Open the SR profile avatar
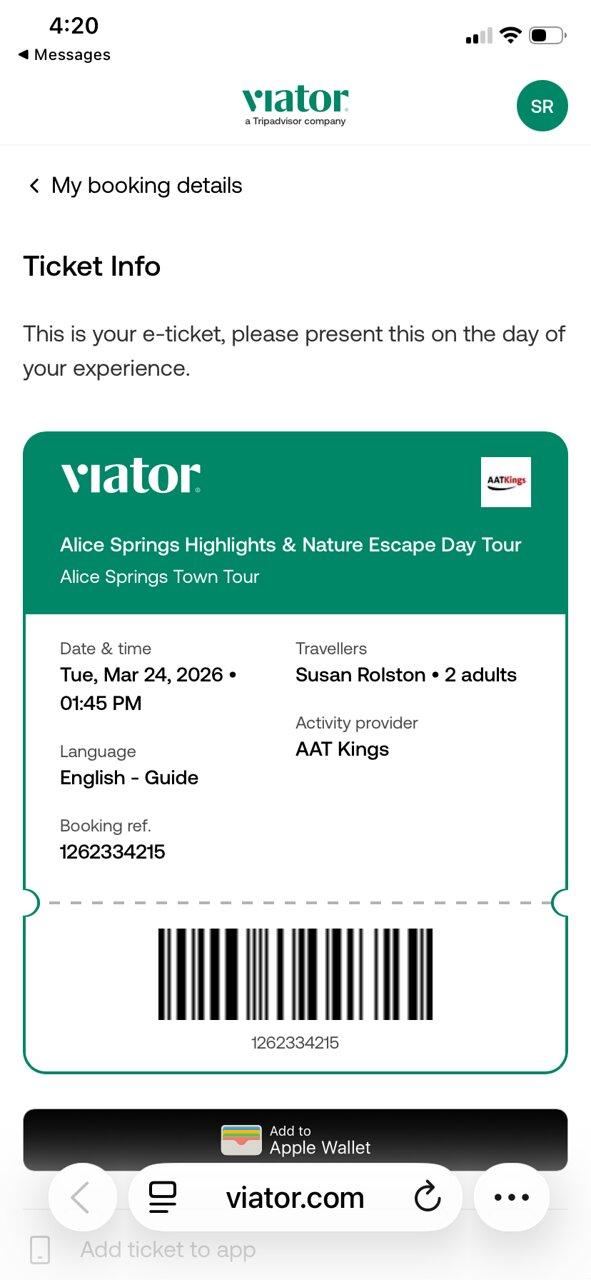Image resolution: width=591 pixels, height=1280 pixels. tap(542, 106)
